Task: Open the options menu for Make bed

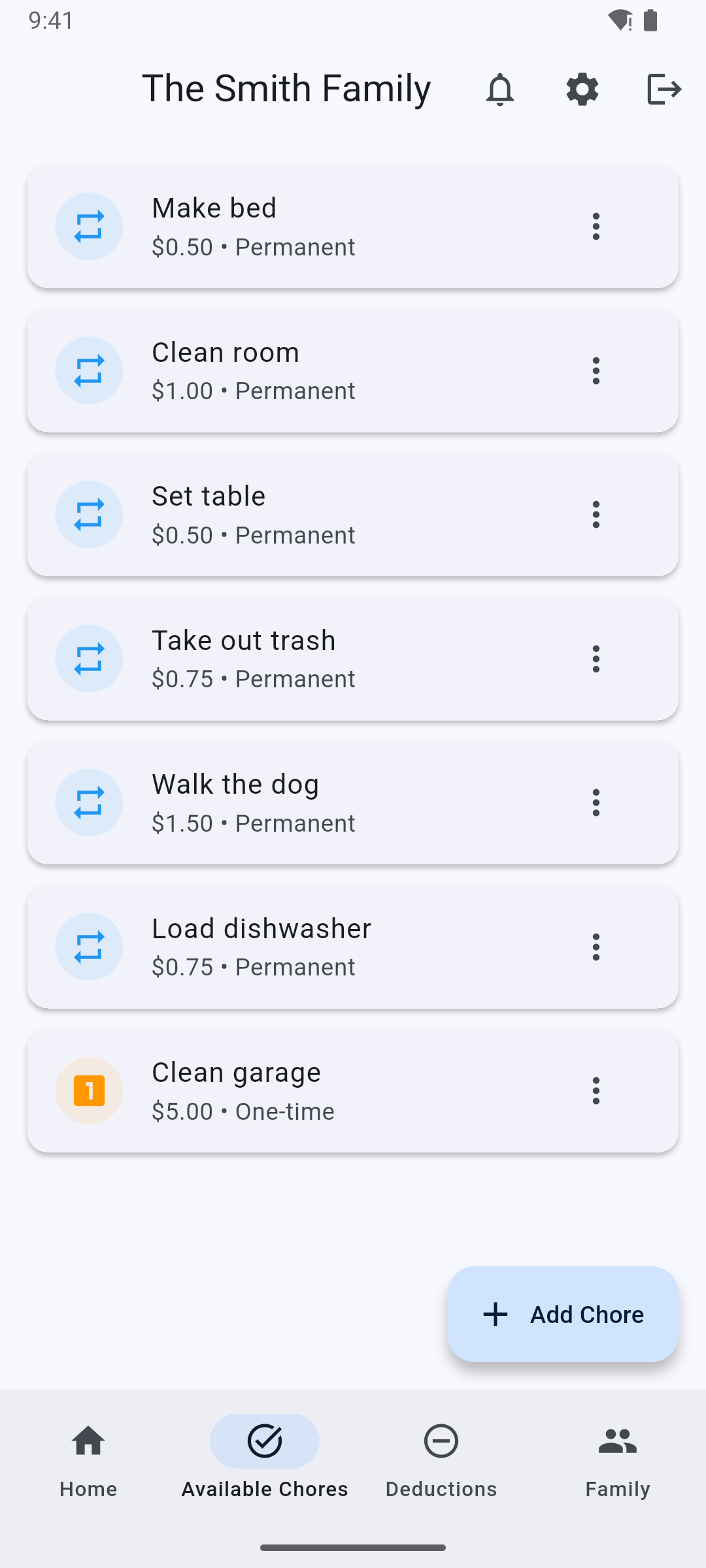Action: [x=596, y=226]
